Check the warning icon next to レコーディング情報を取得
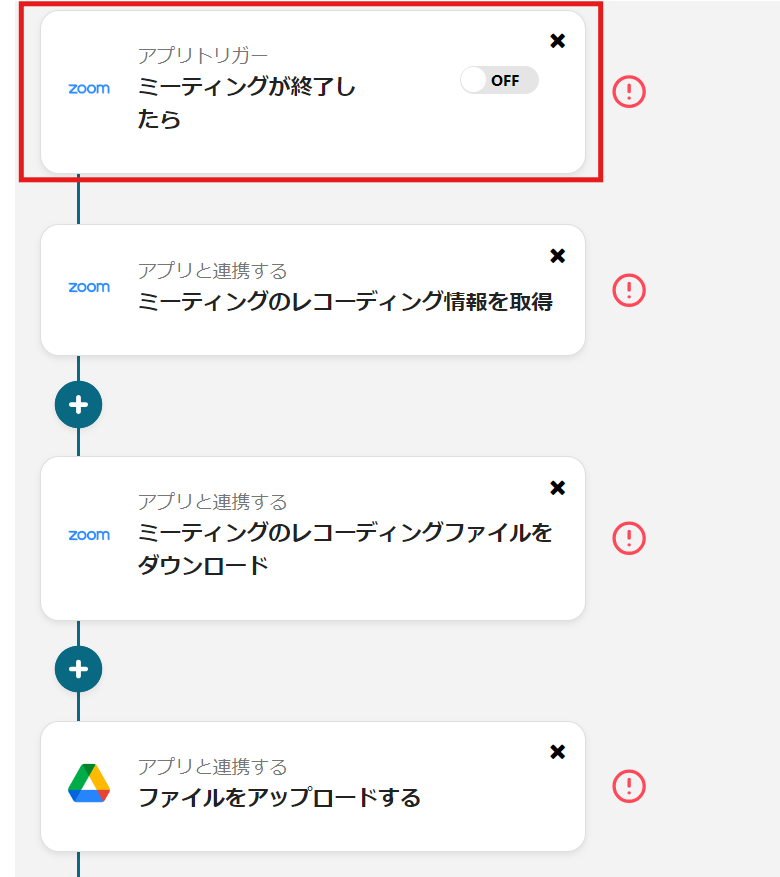 629,291
